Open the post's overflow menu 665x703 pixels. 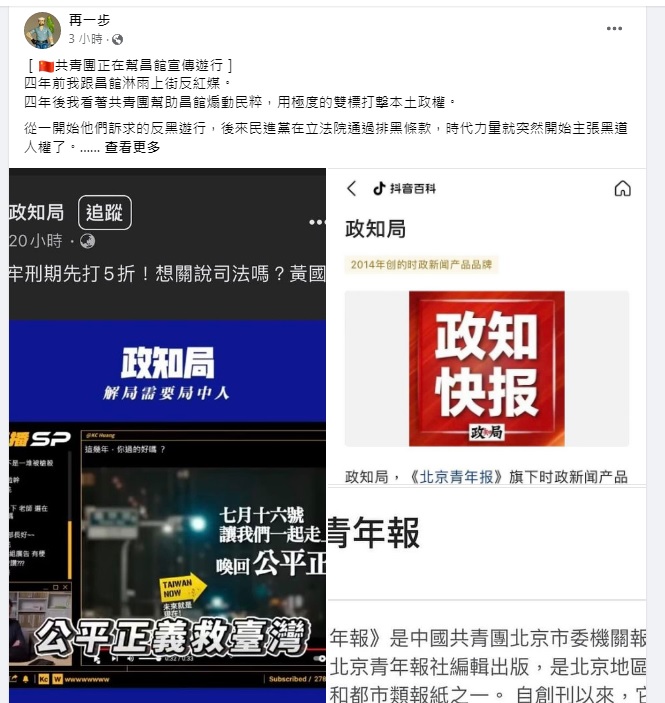[x=614, y=29]
